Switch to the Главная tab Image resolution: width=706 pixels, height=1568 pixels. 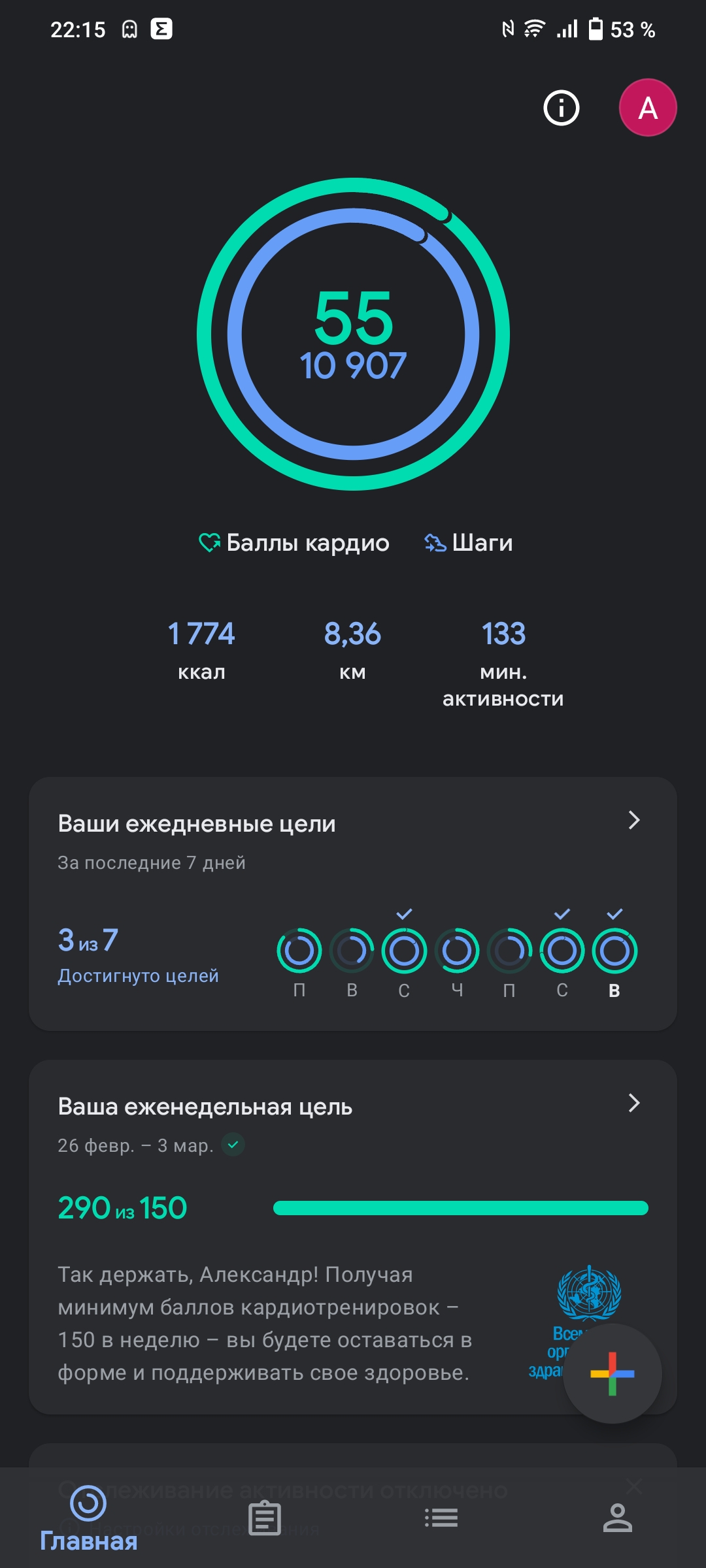coord(88,1519)
